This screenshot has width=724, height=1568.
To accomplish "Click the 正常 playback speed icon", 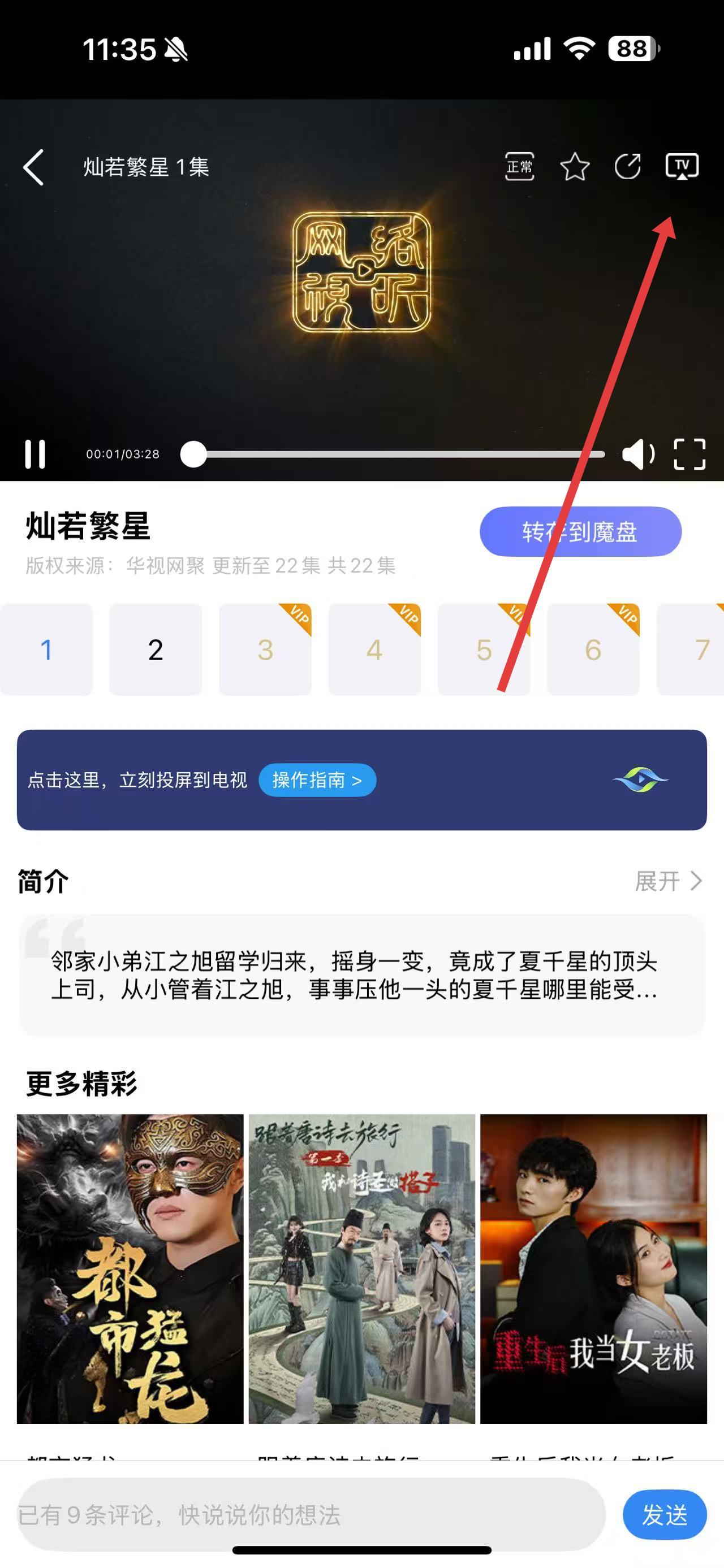I will (x=519, y=166).
